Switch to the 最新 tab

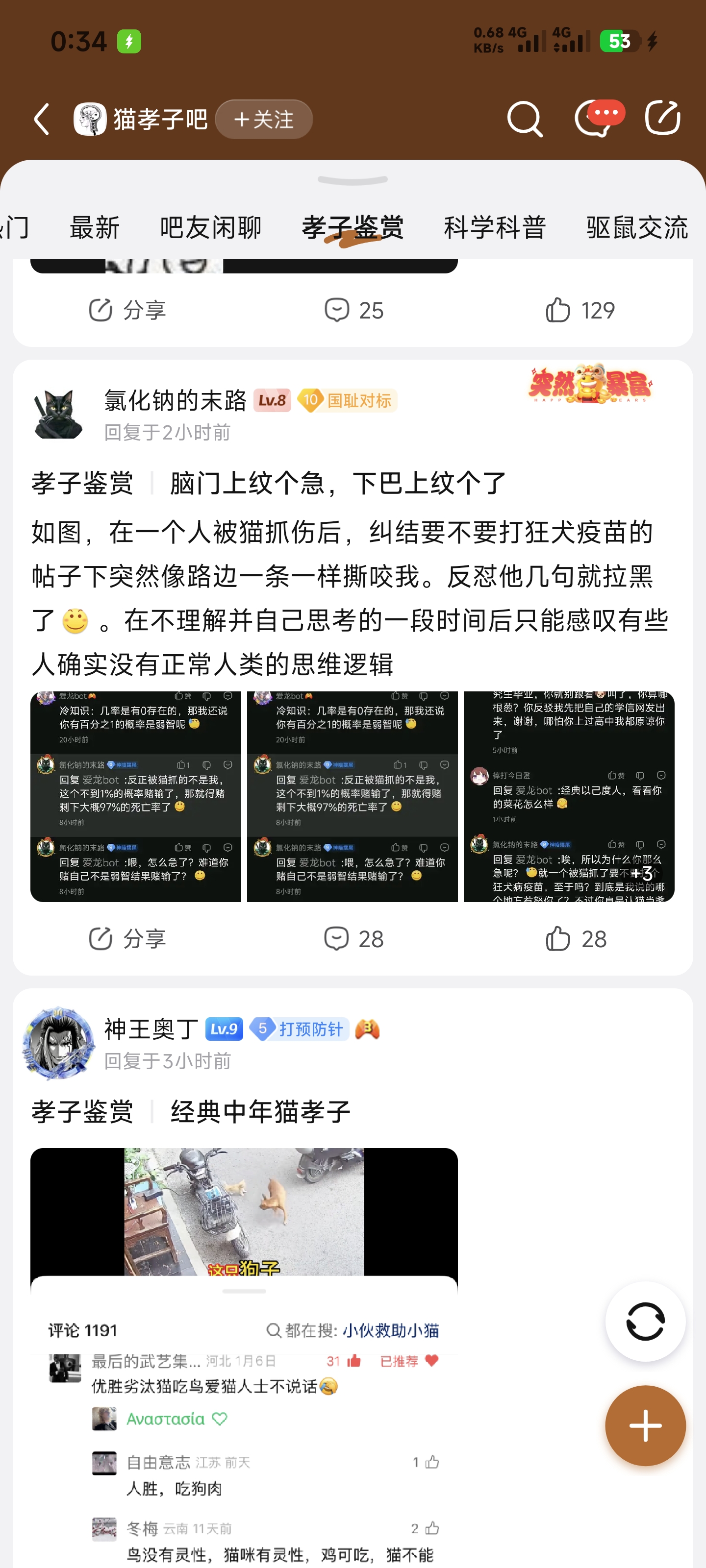click(95, 228)
